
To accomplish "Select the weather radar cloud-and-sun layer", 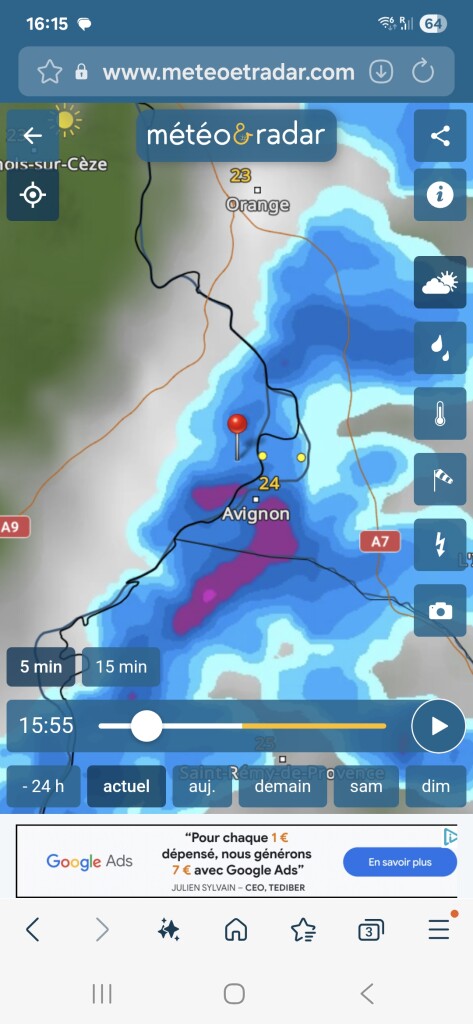I will click(440, 283).
